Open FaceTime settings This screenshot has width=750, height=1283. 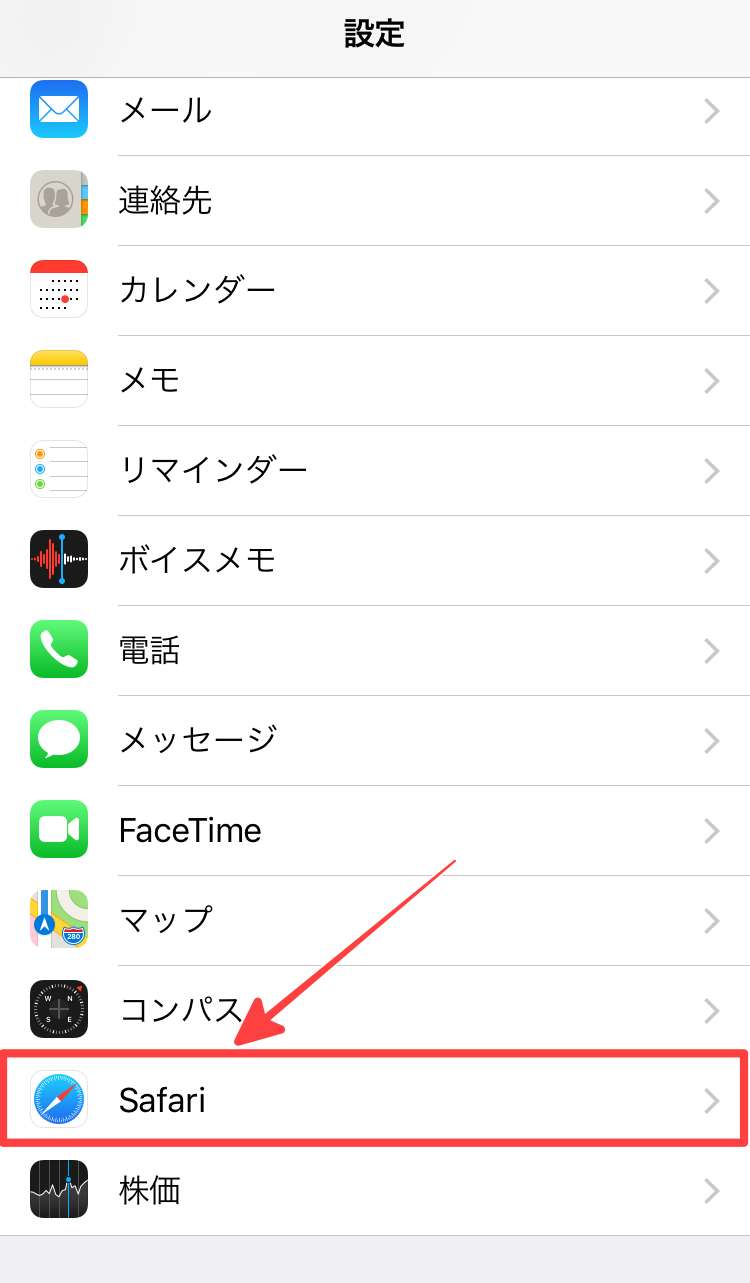coord(375,830)
